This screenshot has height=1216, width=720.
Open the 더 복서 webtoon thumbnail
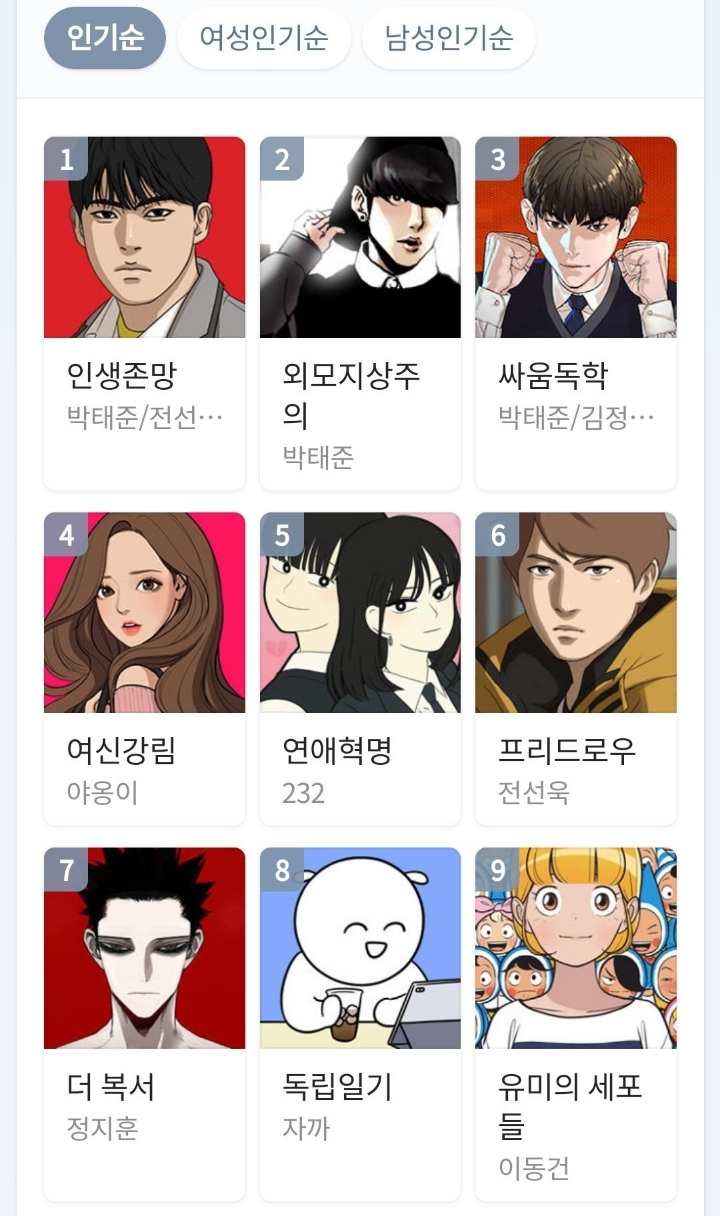(x=144, y=948)
